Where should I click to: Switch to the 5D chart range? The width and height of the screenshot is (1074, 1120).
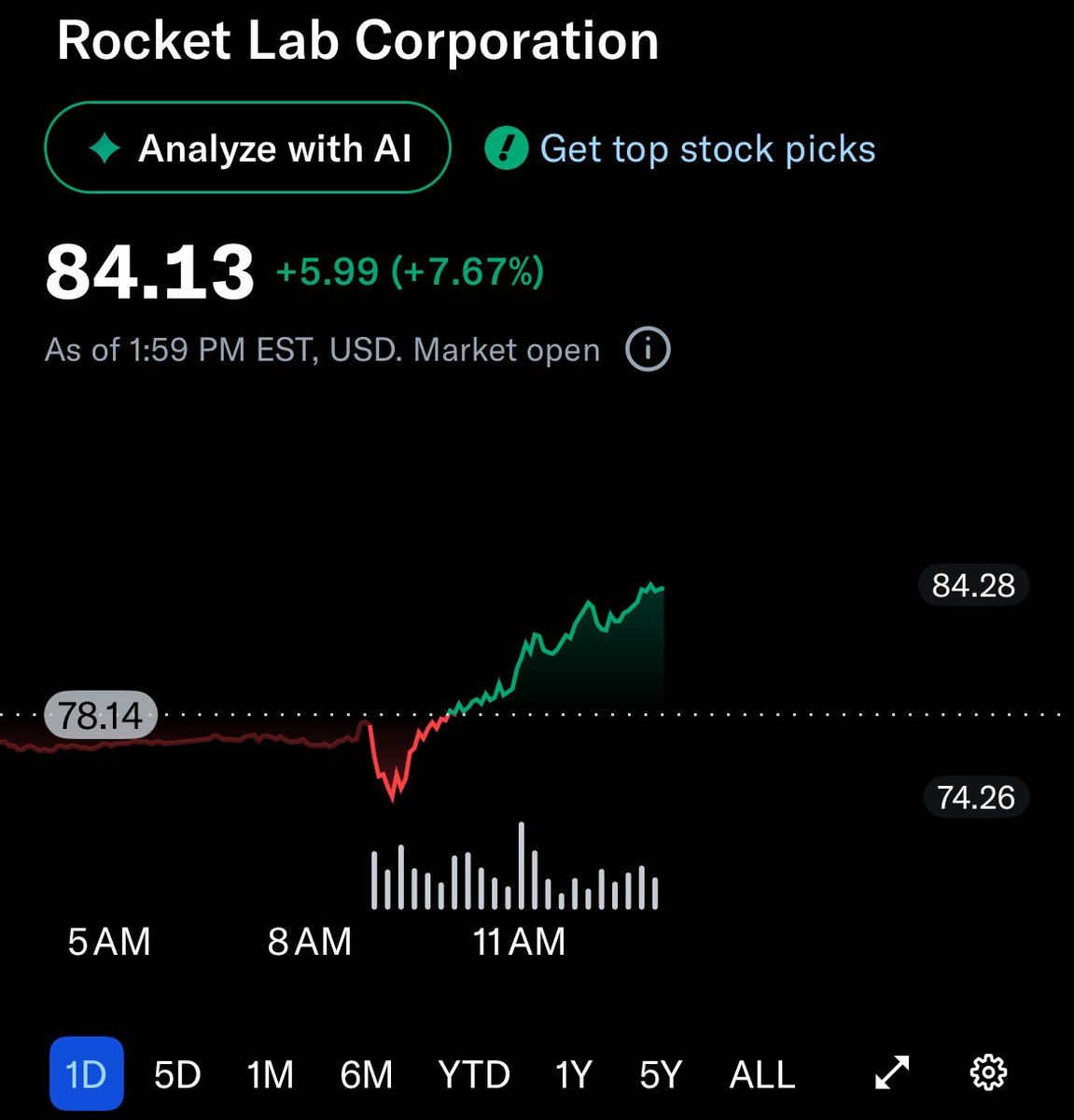177,1074
